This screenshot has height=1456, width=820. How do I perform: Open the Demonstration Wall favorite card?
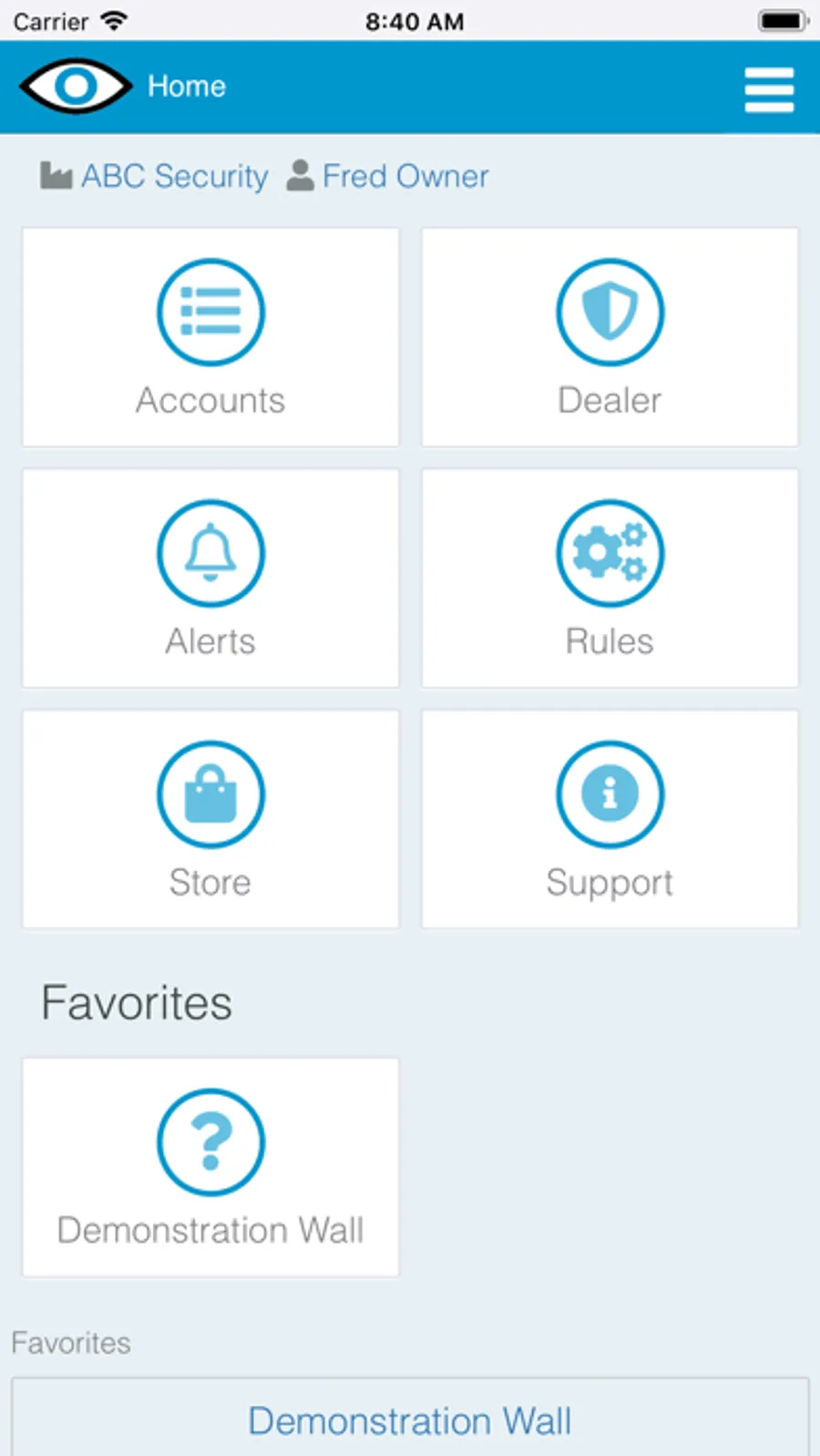(x=210, y=1167)
